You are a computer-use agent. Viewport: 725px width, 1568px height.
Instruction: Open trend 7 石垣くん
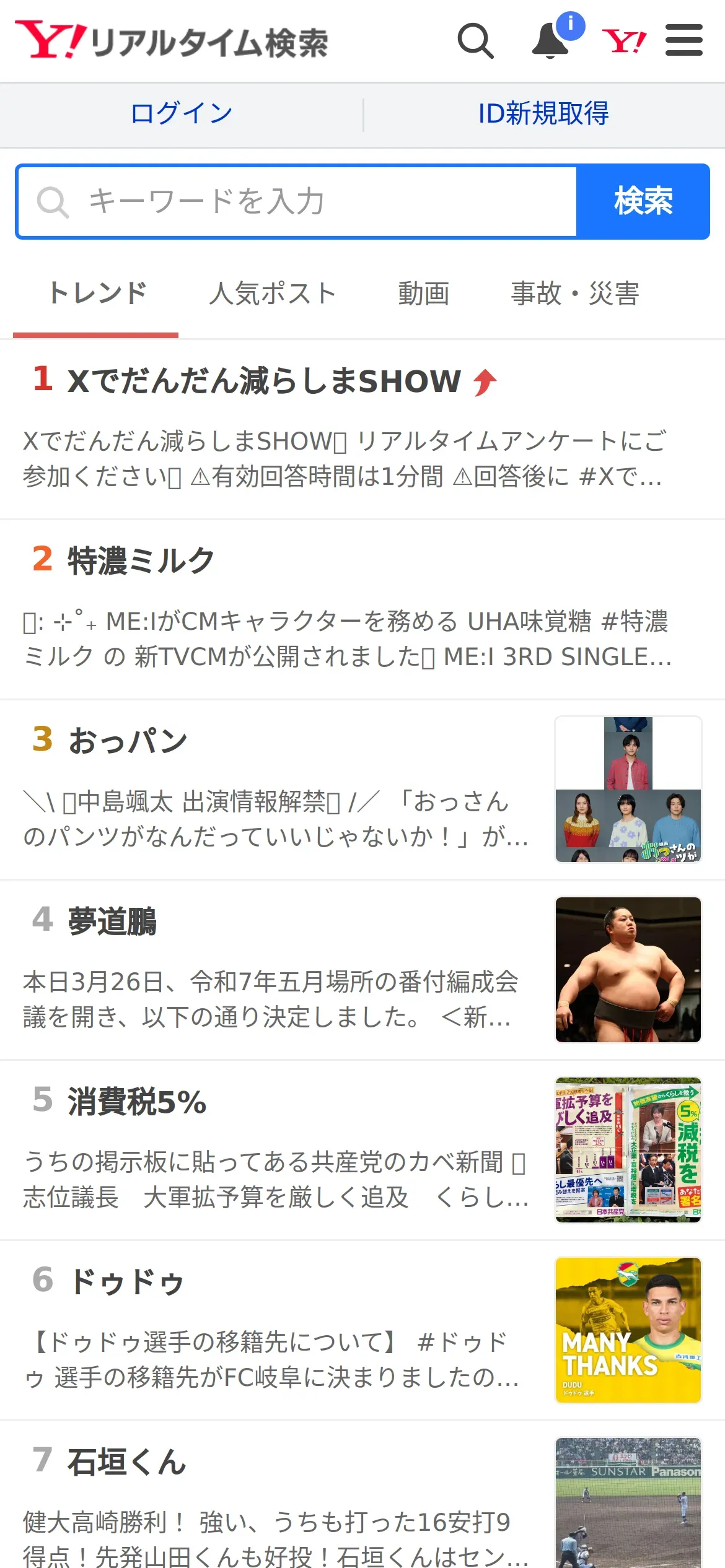[x=126, y=1462]
